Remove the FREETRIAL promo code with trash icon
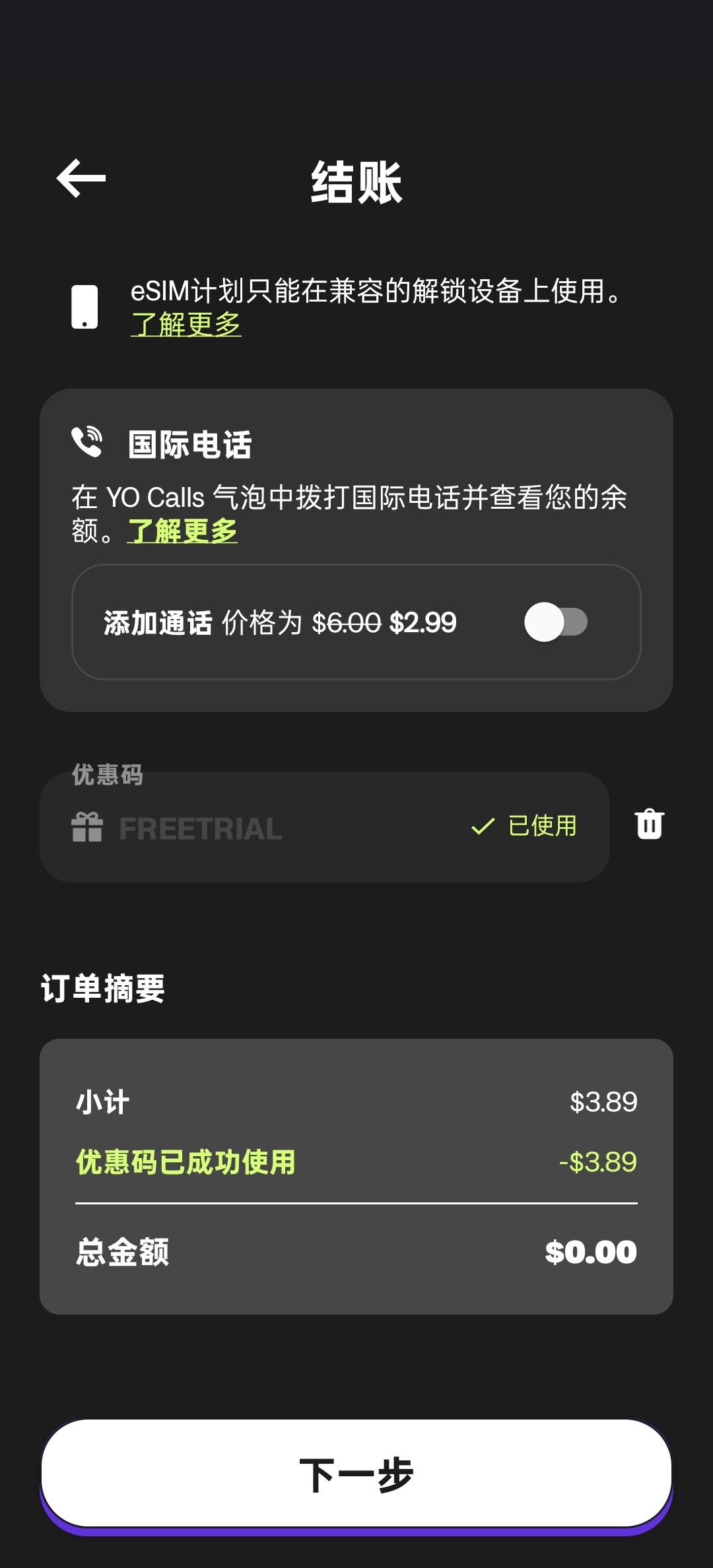Viewport: 713px width, 1568px height. pos(649,824)
